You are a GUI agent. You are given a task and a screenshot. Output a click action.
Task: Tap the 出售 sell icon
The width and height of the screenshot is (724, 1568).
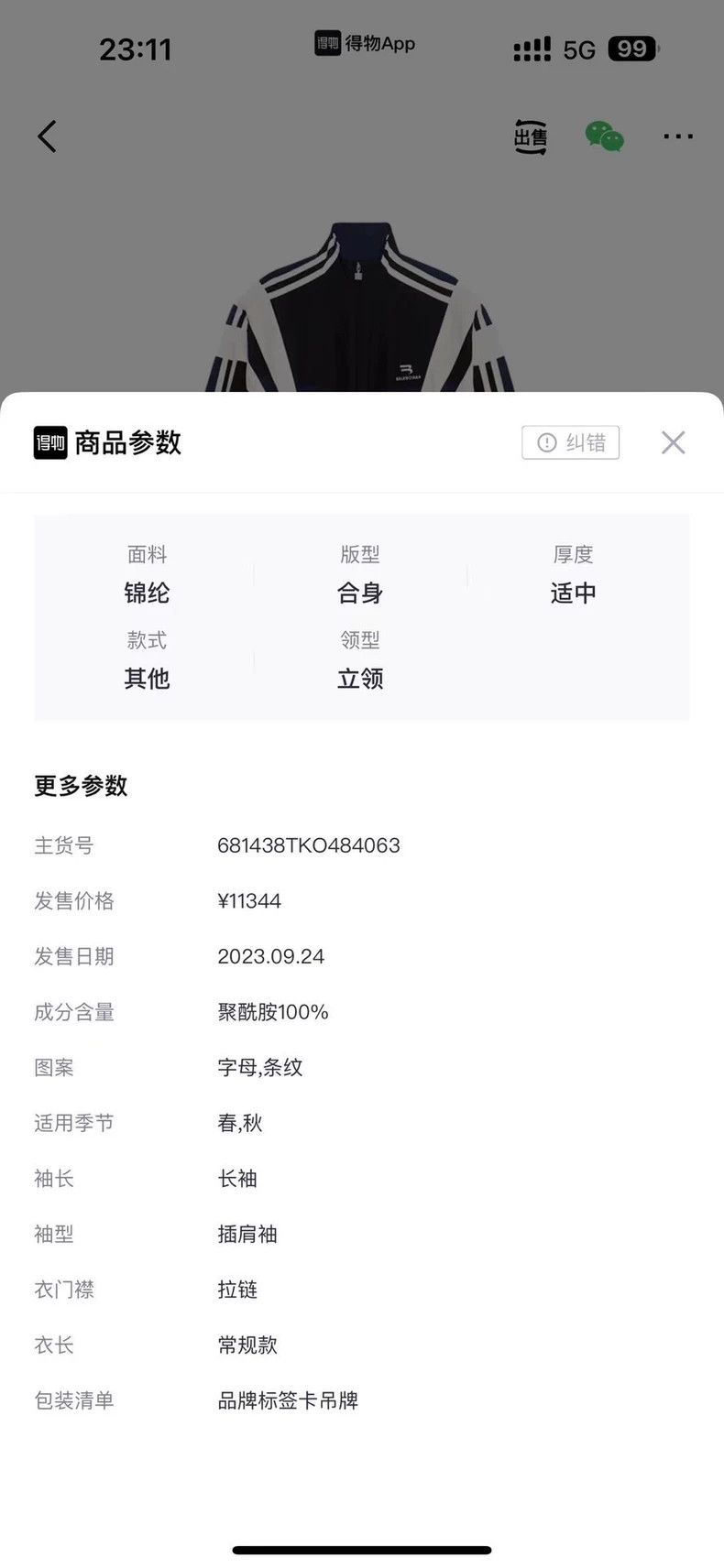pos(531,136)
